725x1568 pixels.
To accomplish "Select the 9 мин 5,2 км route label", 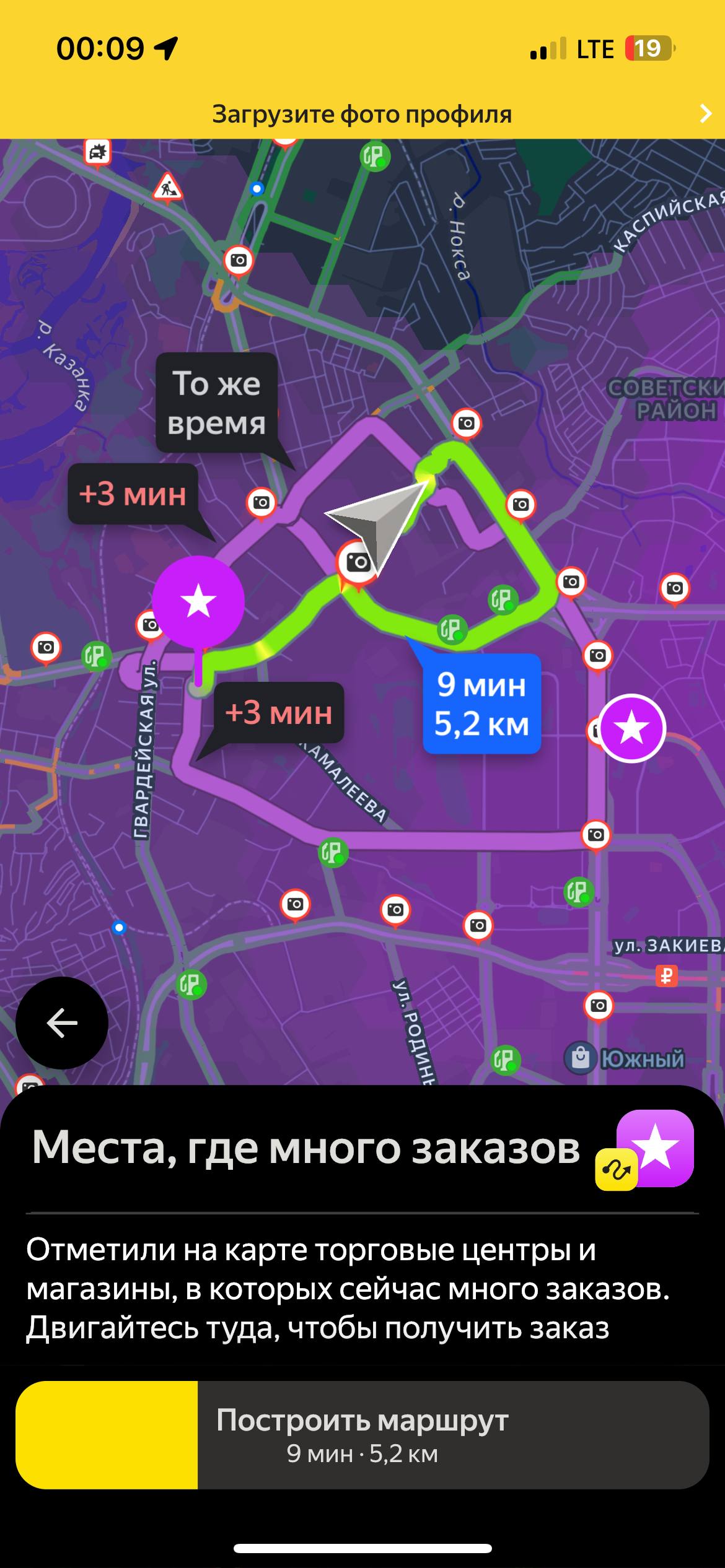I will 481,703.
